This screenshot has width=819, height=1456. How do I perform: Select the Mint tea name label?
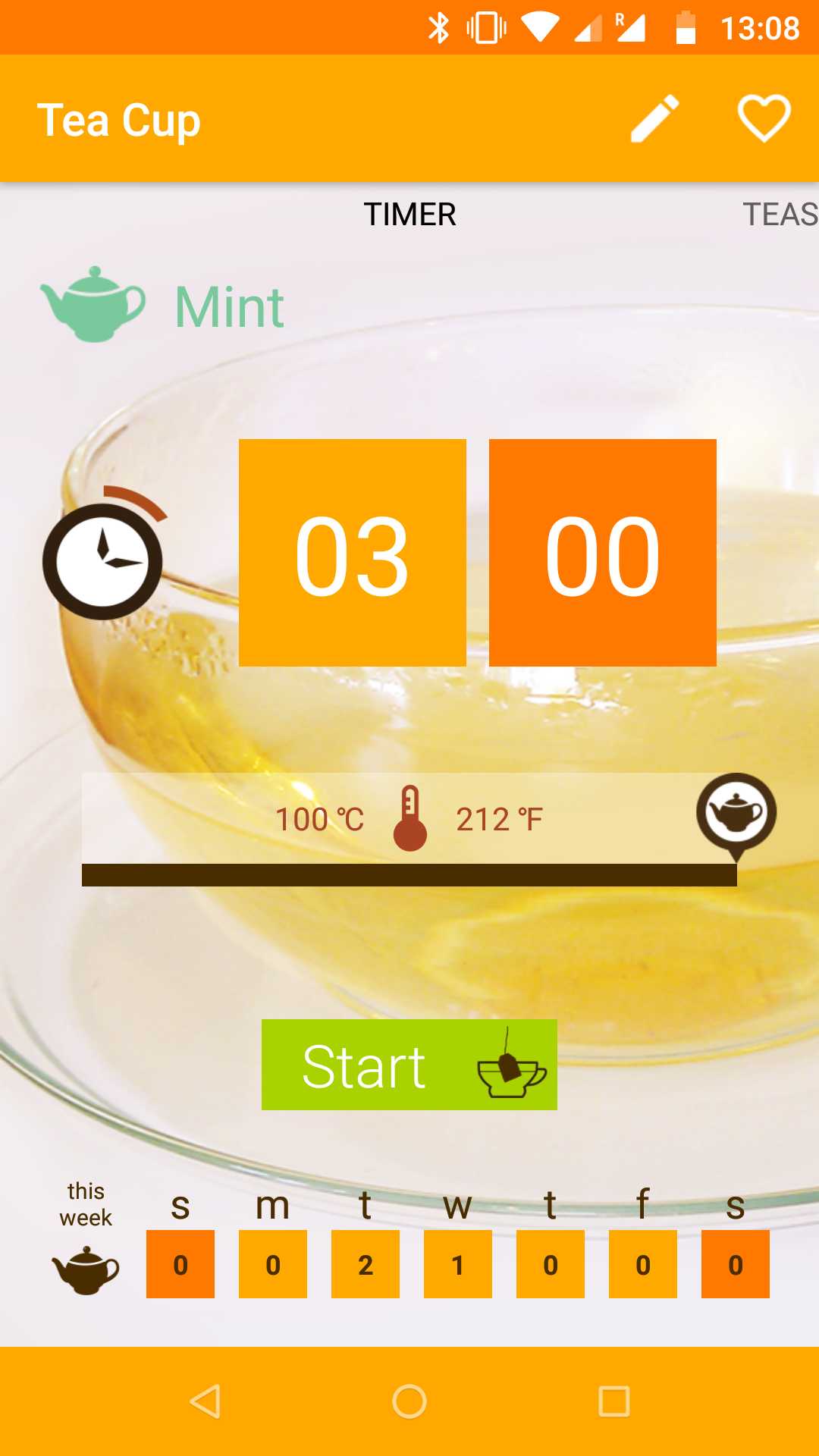[227, 306]
